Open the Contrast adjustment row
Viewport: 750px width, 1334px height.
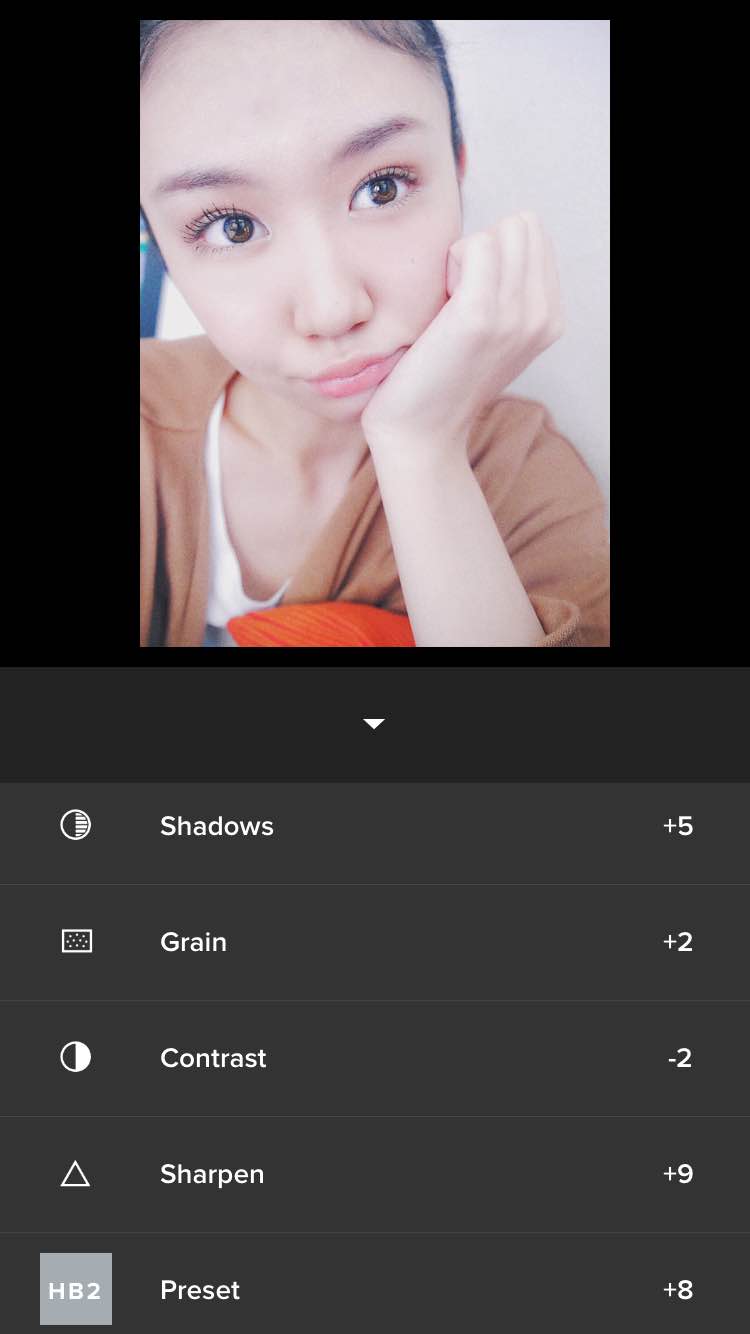375,1058
